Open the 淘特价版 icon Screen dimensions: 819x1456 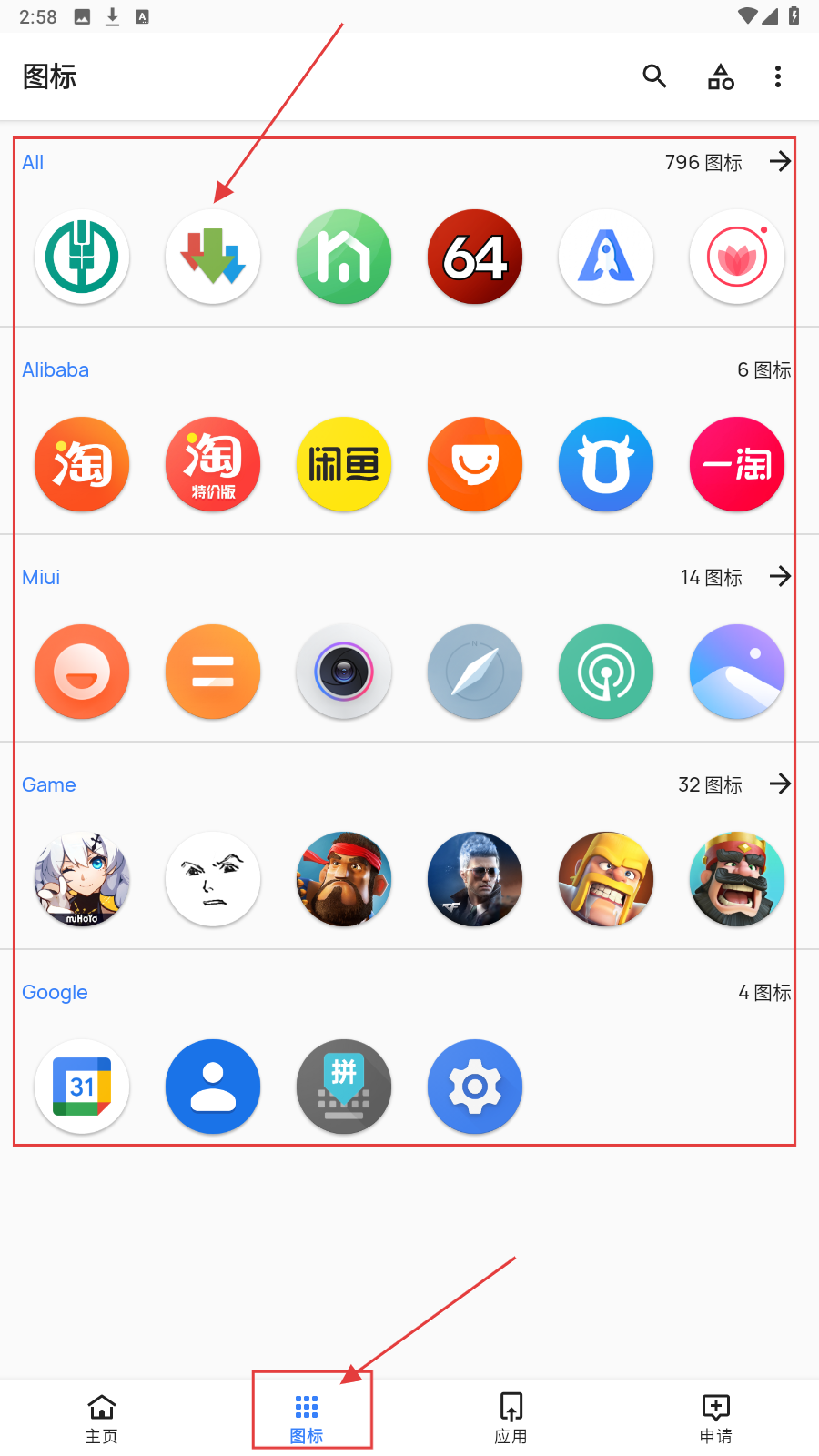coord(213,464)
